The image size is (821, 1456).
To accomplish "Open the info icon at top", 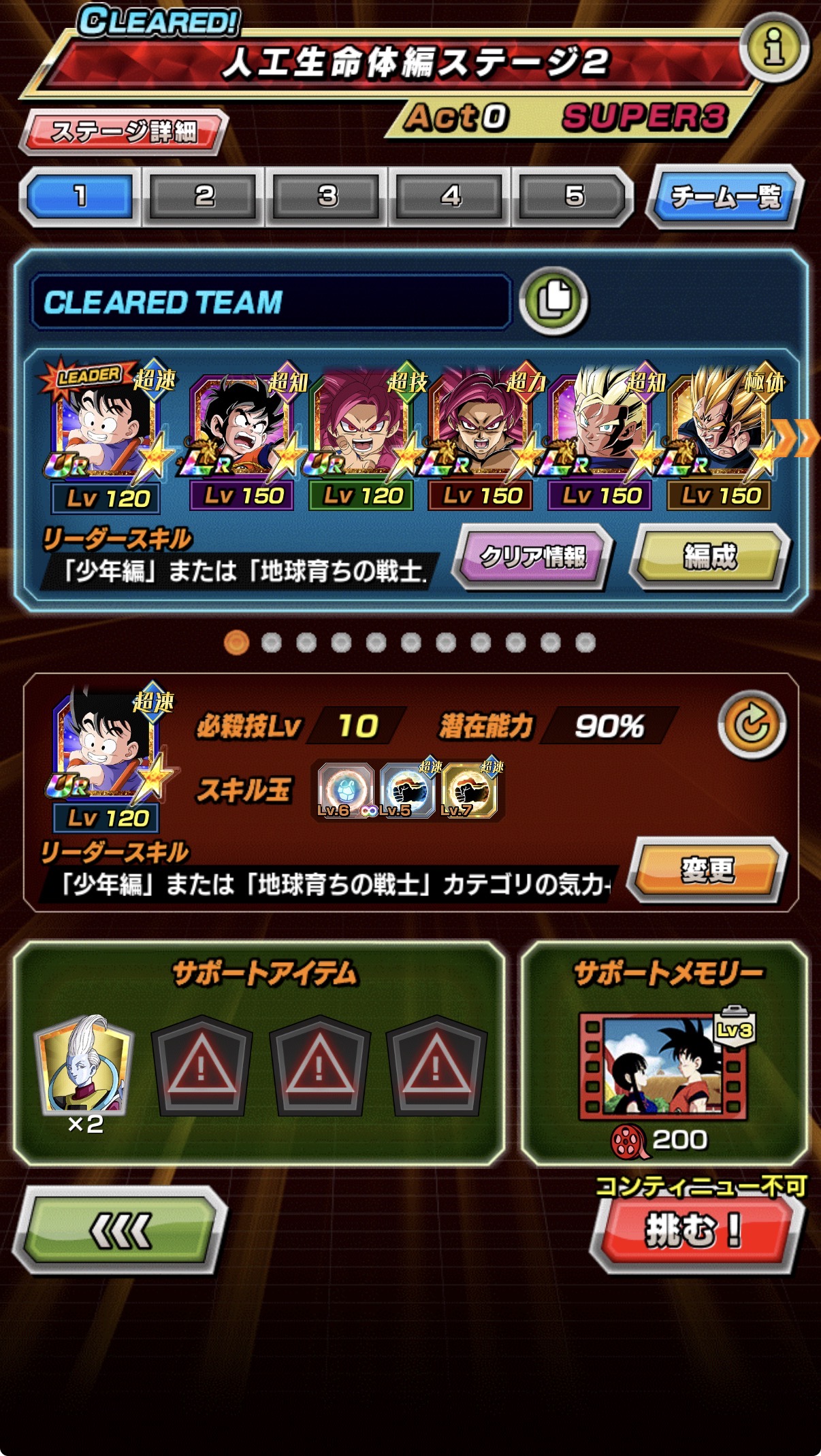I will 774,48.
